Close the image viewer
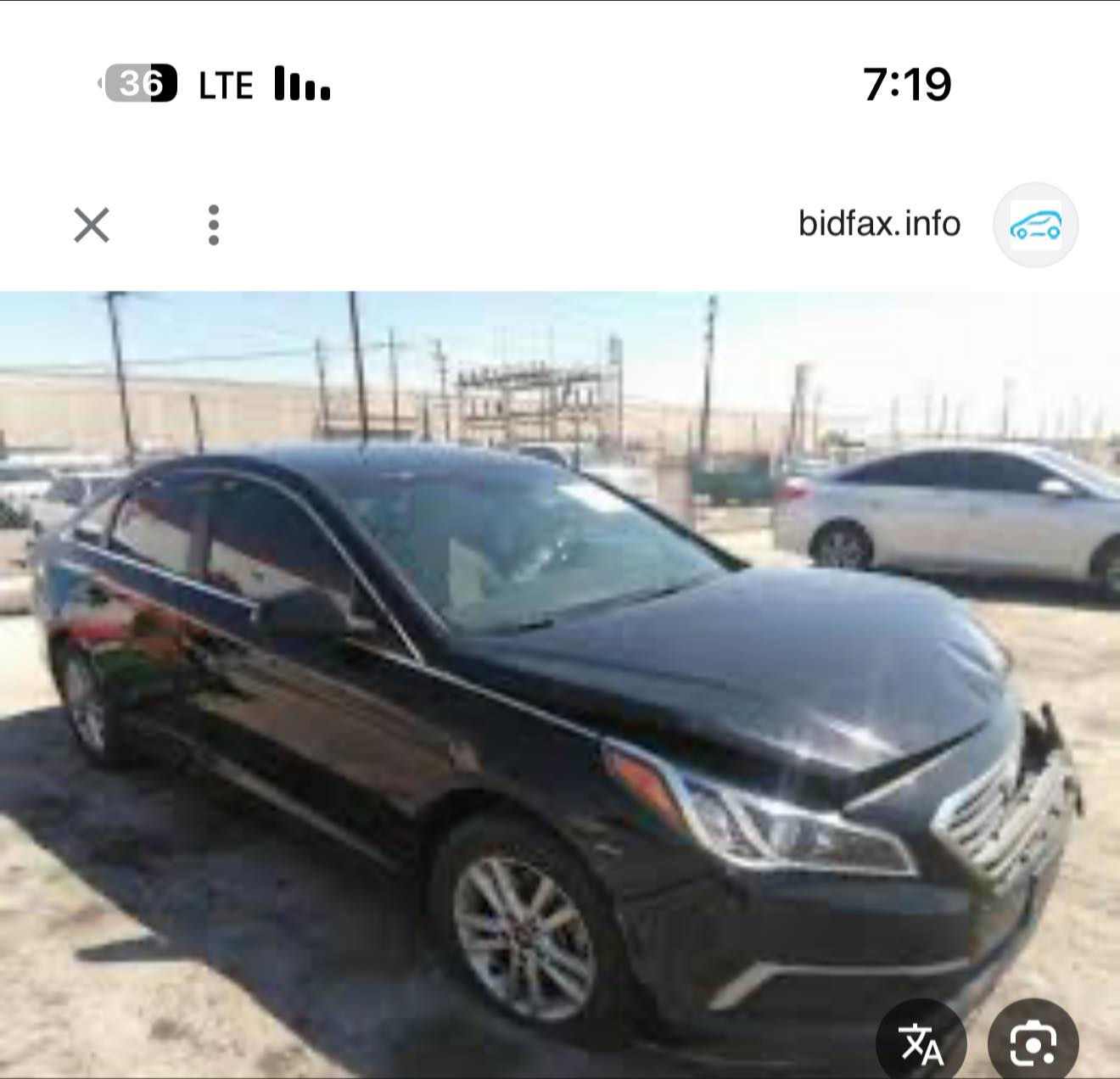The image size is (1120, 1079). tap(92, 226)
